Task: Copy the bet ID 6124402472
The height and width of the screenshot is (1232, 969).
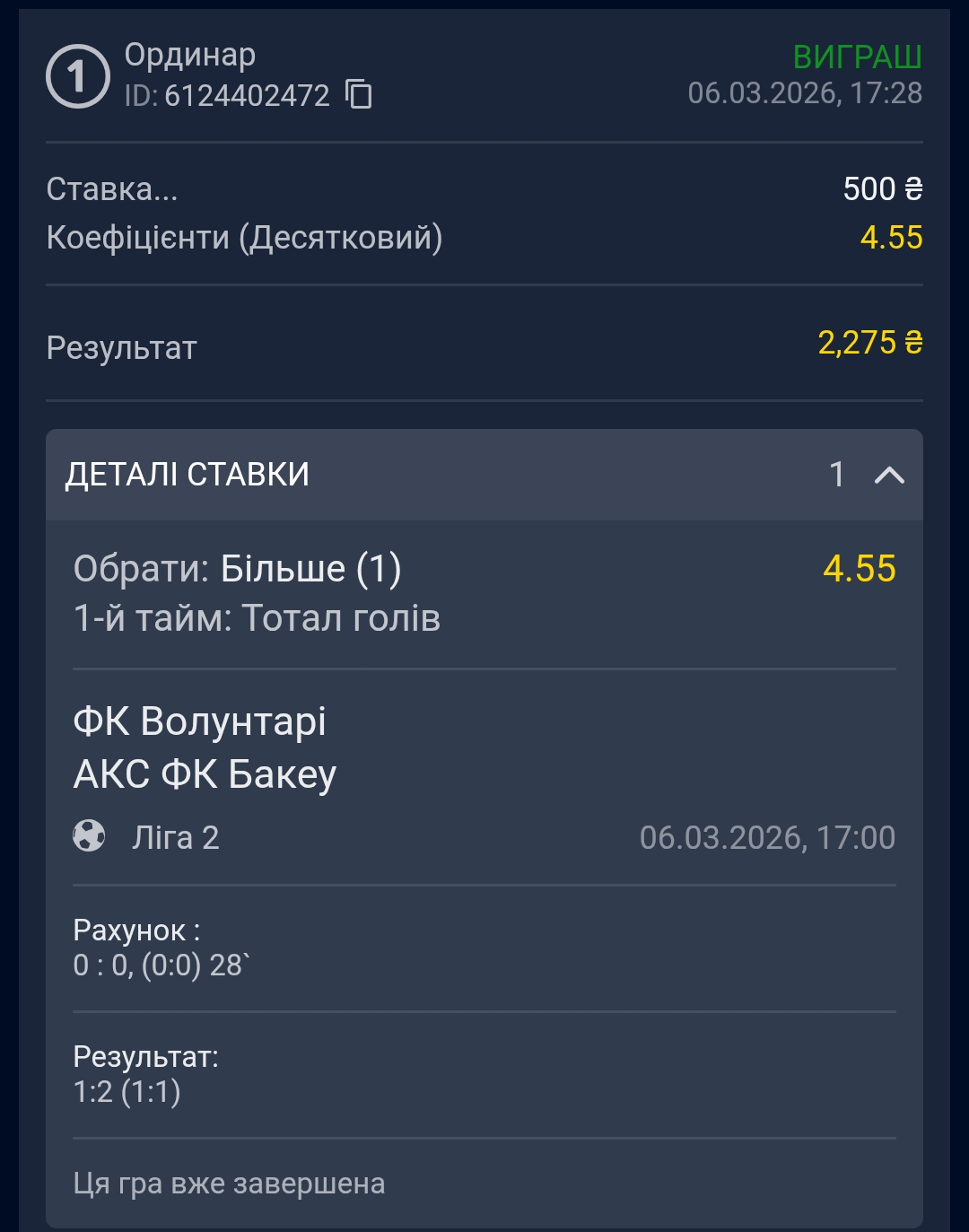Action: (x=359, y=94)
